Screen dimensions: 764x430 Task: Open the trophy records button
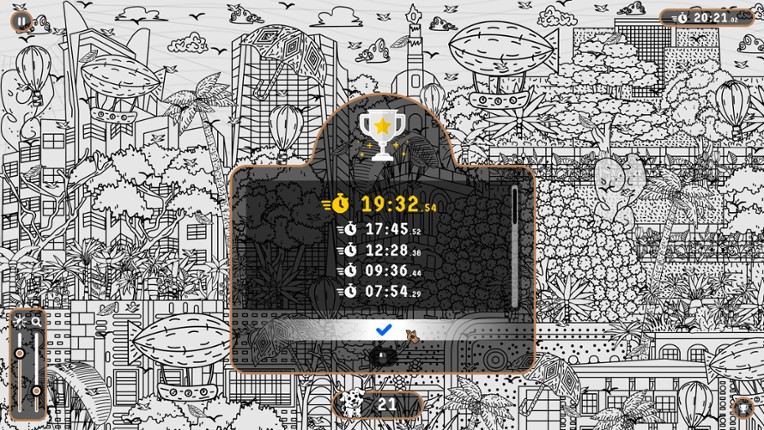tap(742, 407)
